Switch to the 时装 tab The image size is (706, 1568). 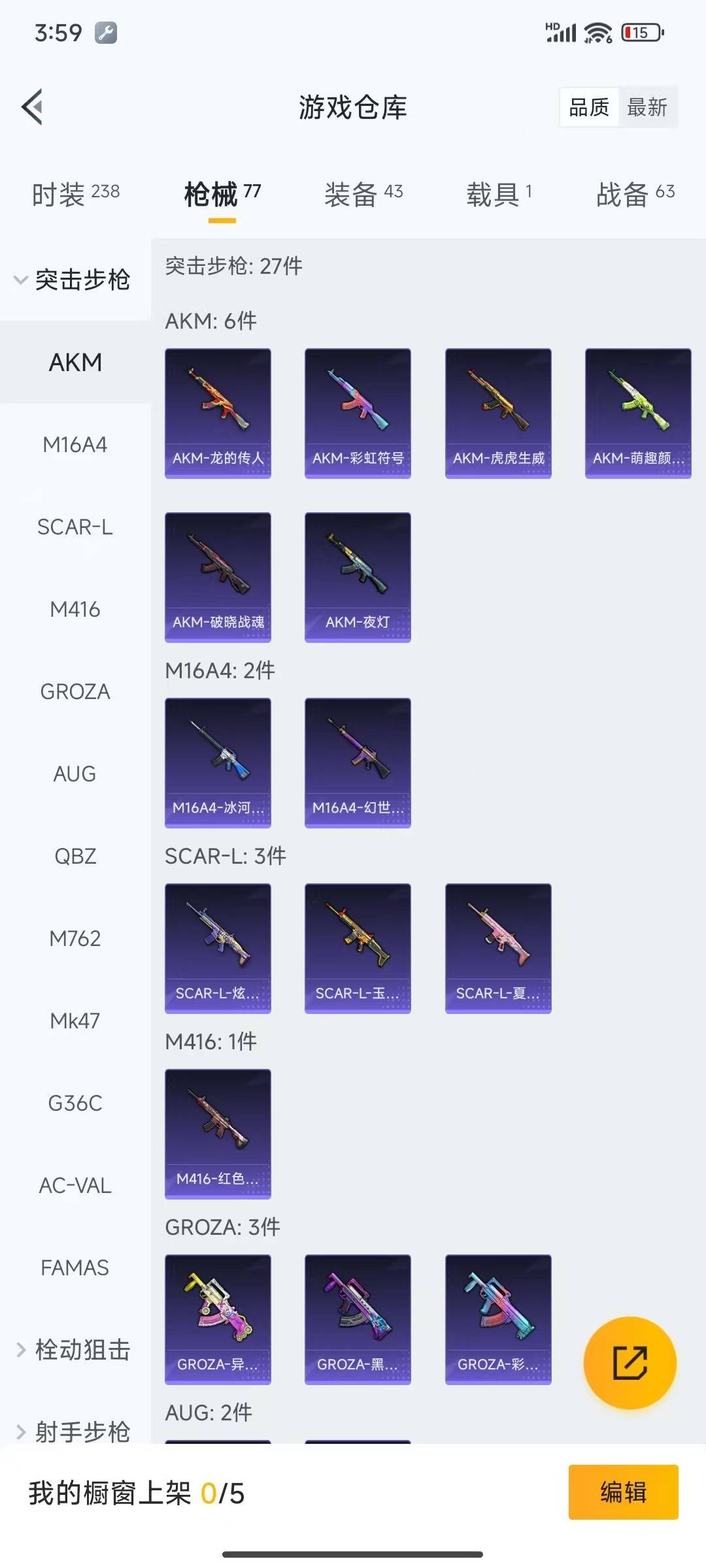75,193
